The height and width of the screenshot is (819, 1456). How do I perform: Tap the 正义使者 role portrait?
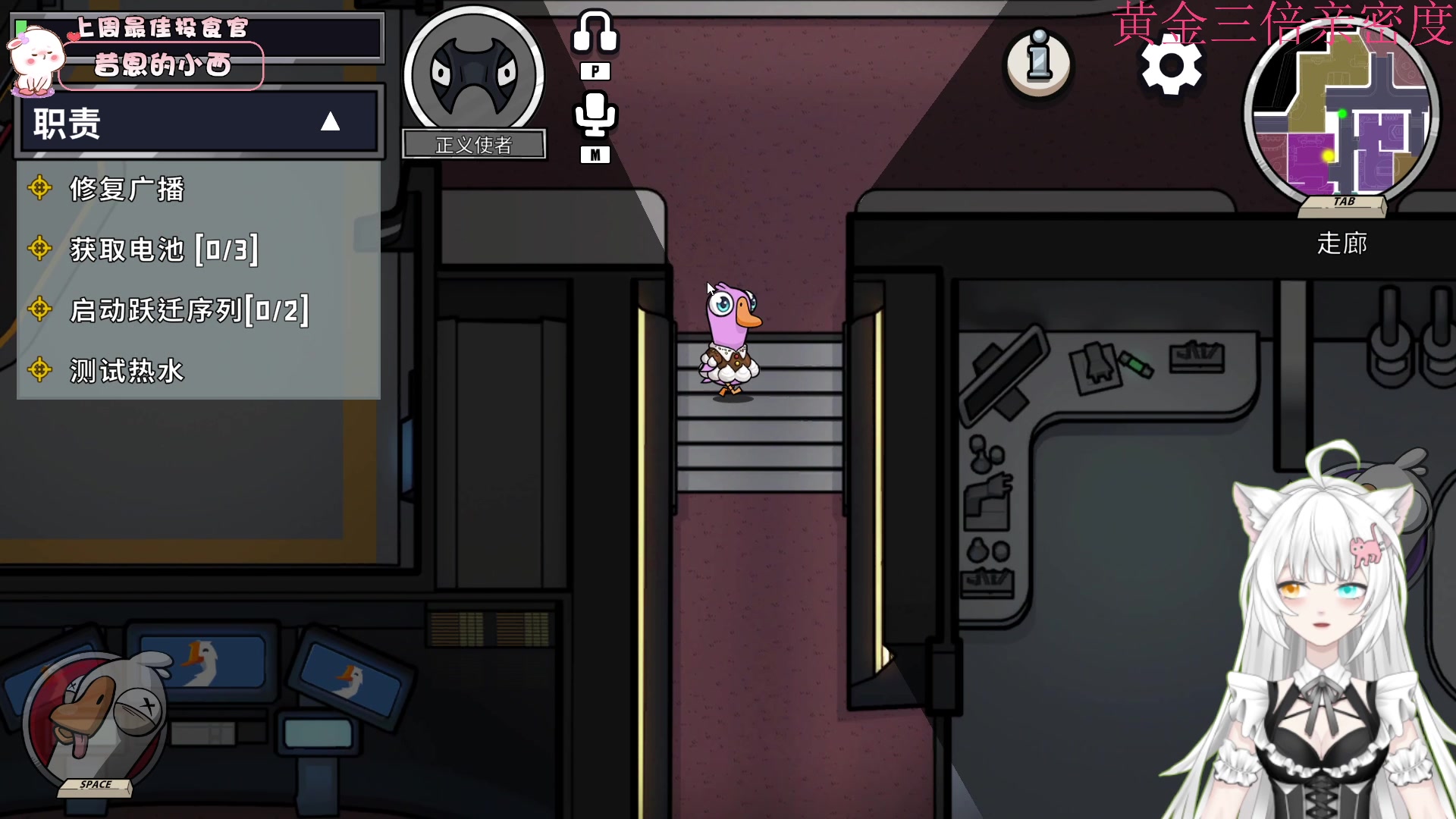[474, 74]
